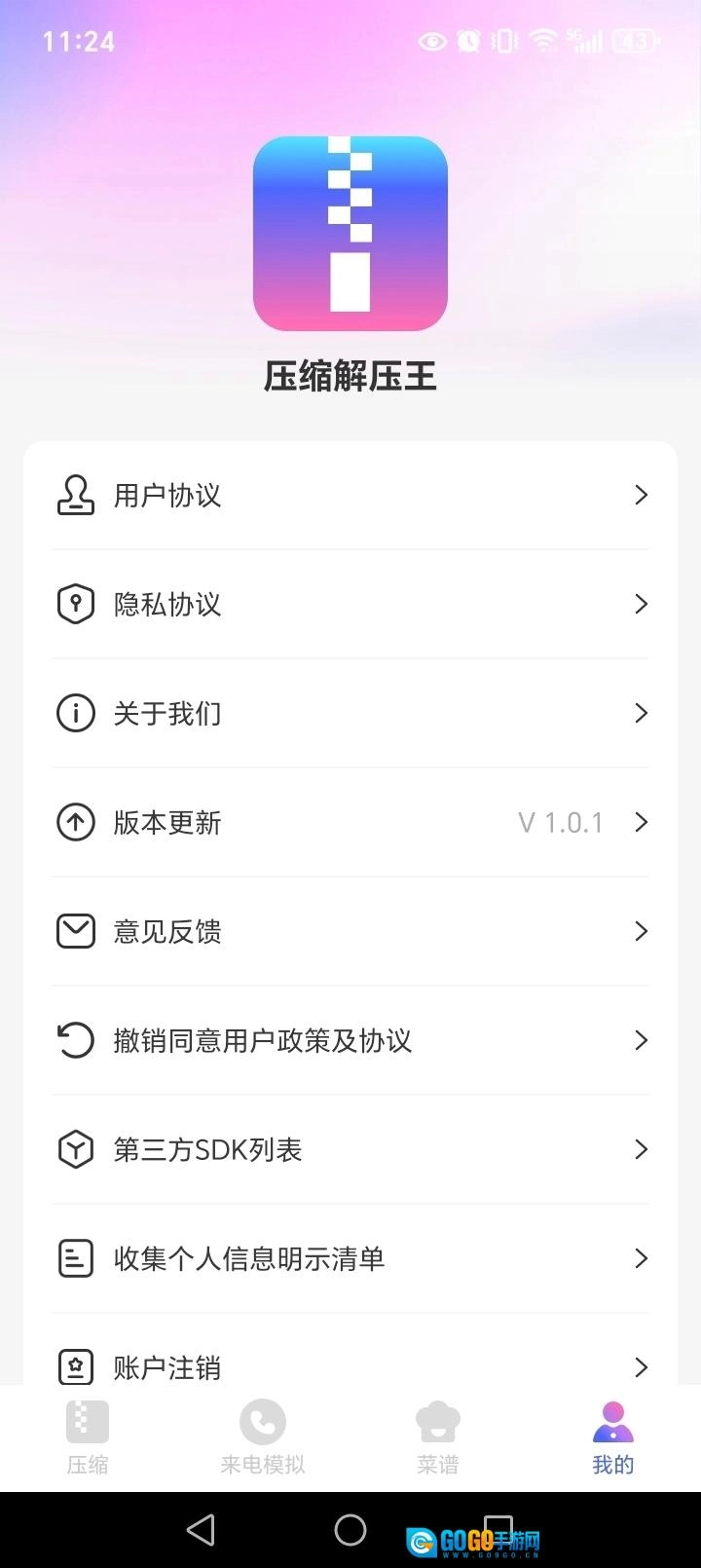
Task: Switch to the 压缩 tab
Action: [x=88, y=1437]
